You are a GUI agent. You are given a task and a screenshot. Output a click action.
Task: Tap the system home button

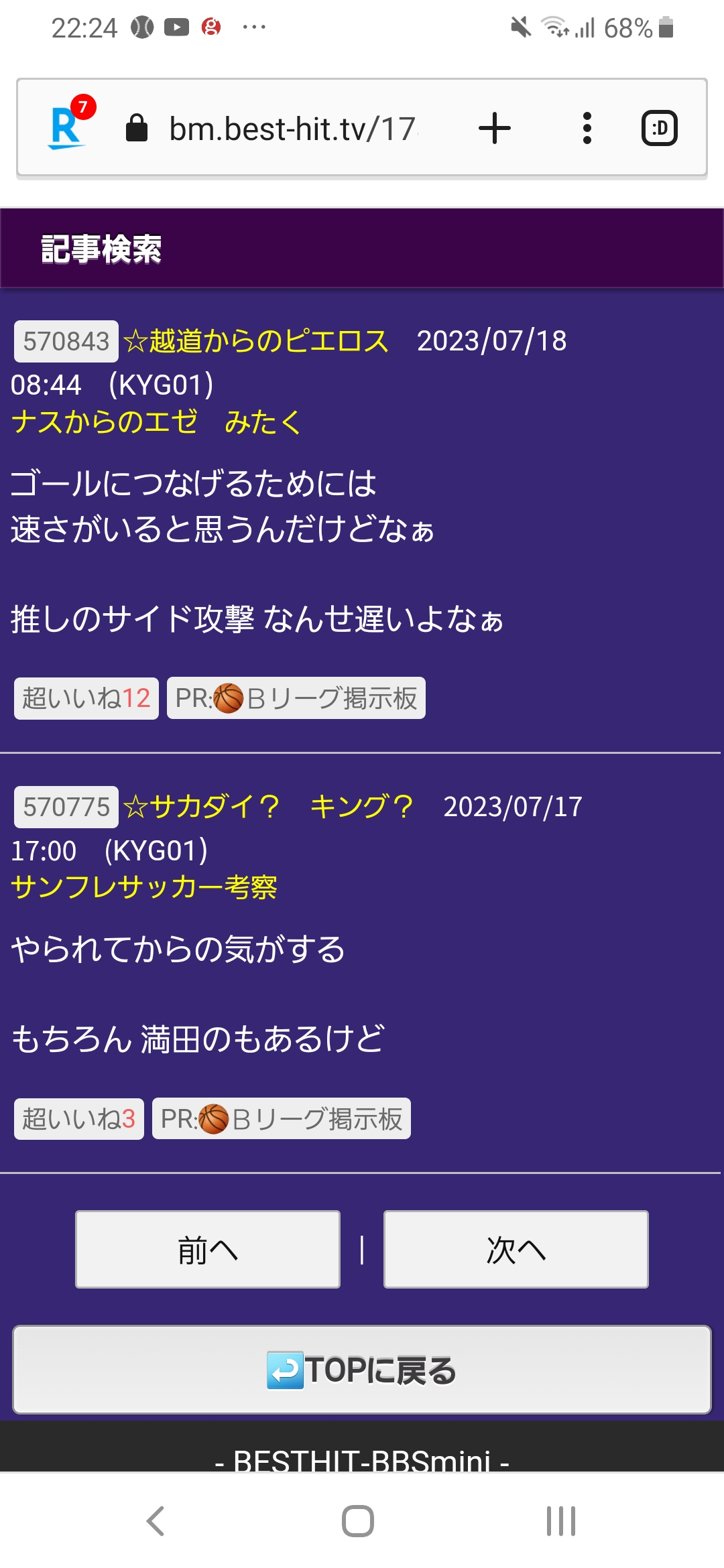(358, 1520)
